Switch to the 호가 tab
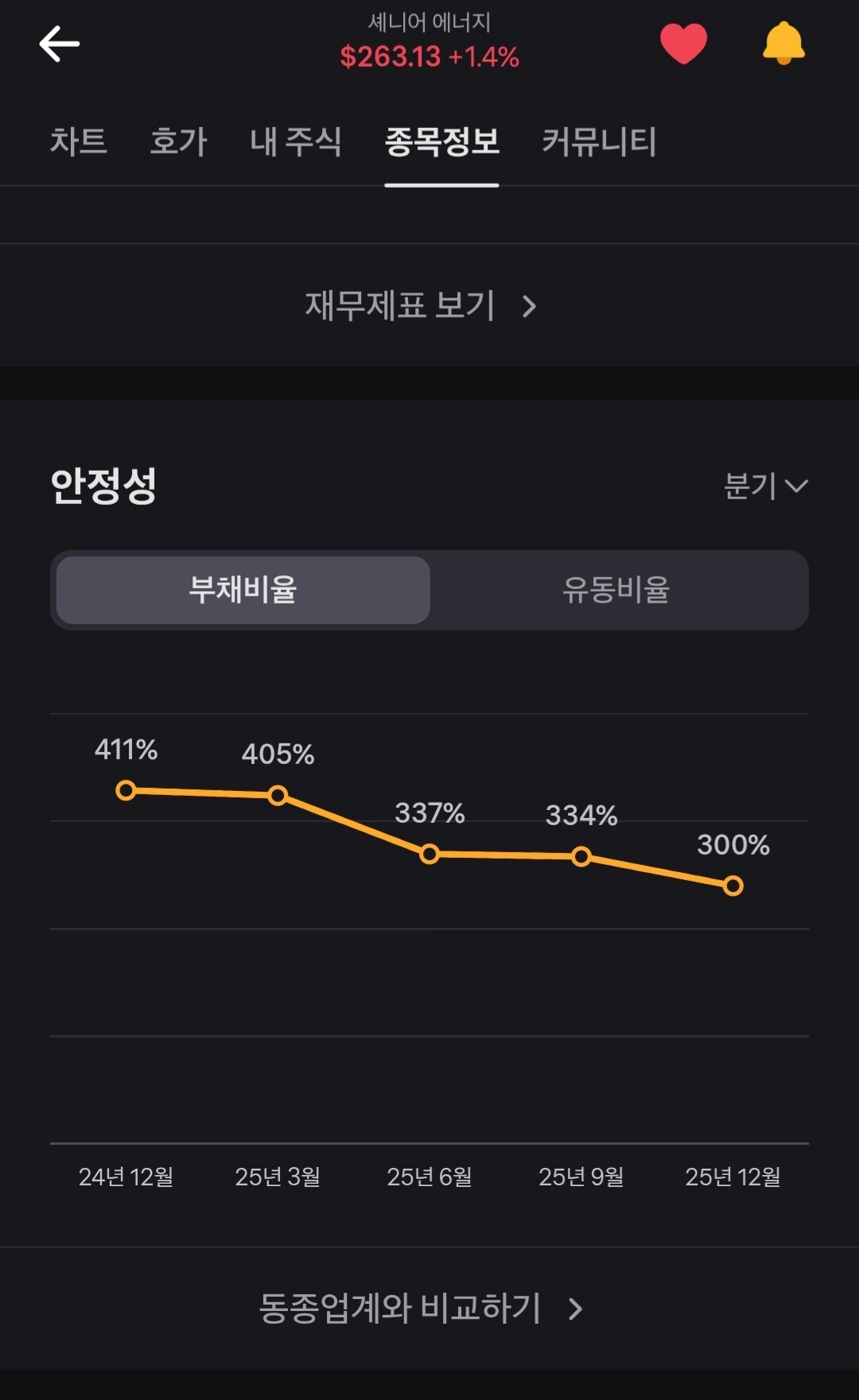The height and width of the screenshot is (1400, 859). pyautogui.click(x=178, y=142)
